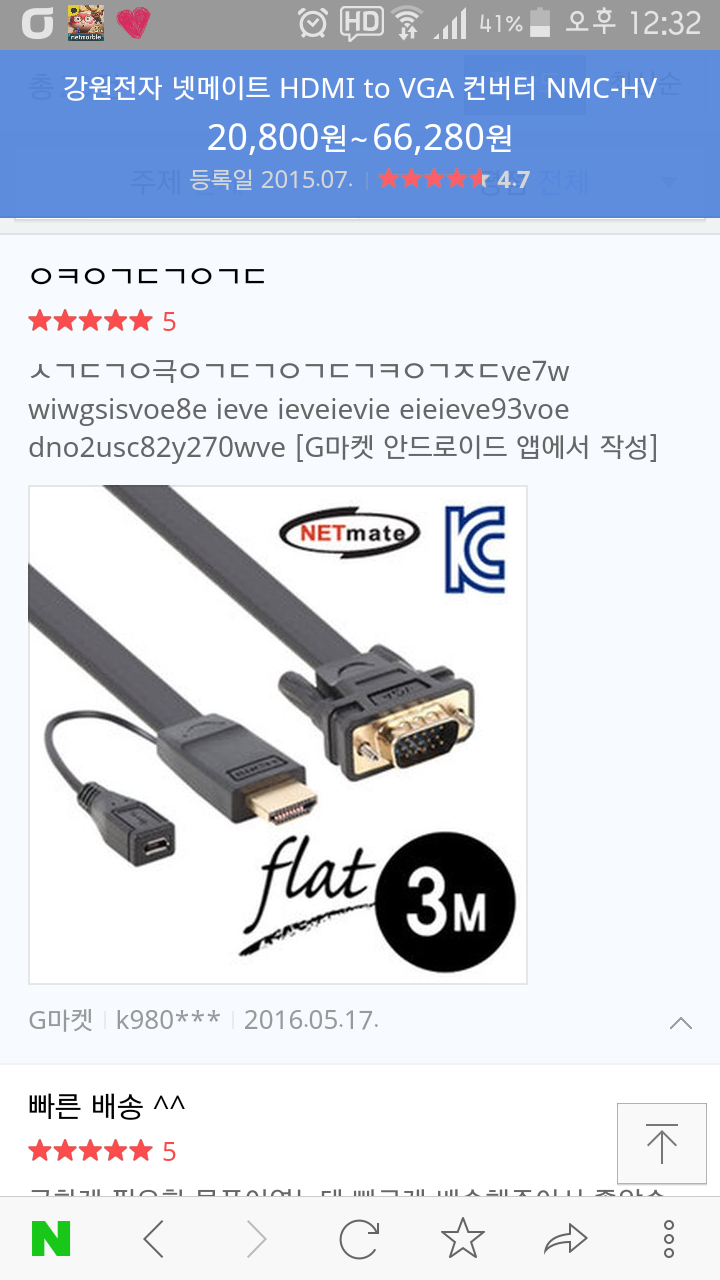Jump to top with the up-arrow button

661,1143
